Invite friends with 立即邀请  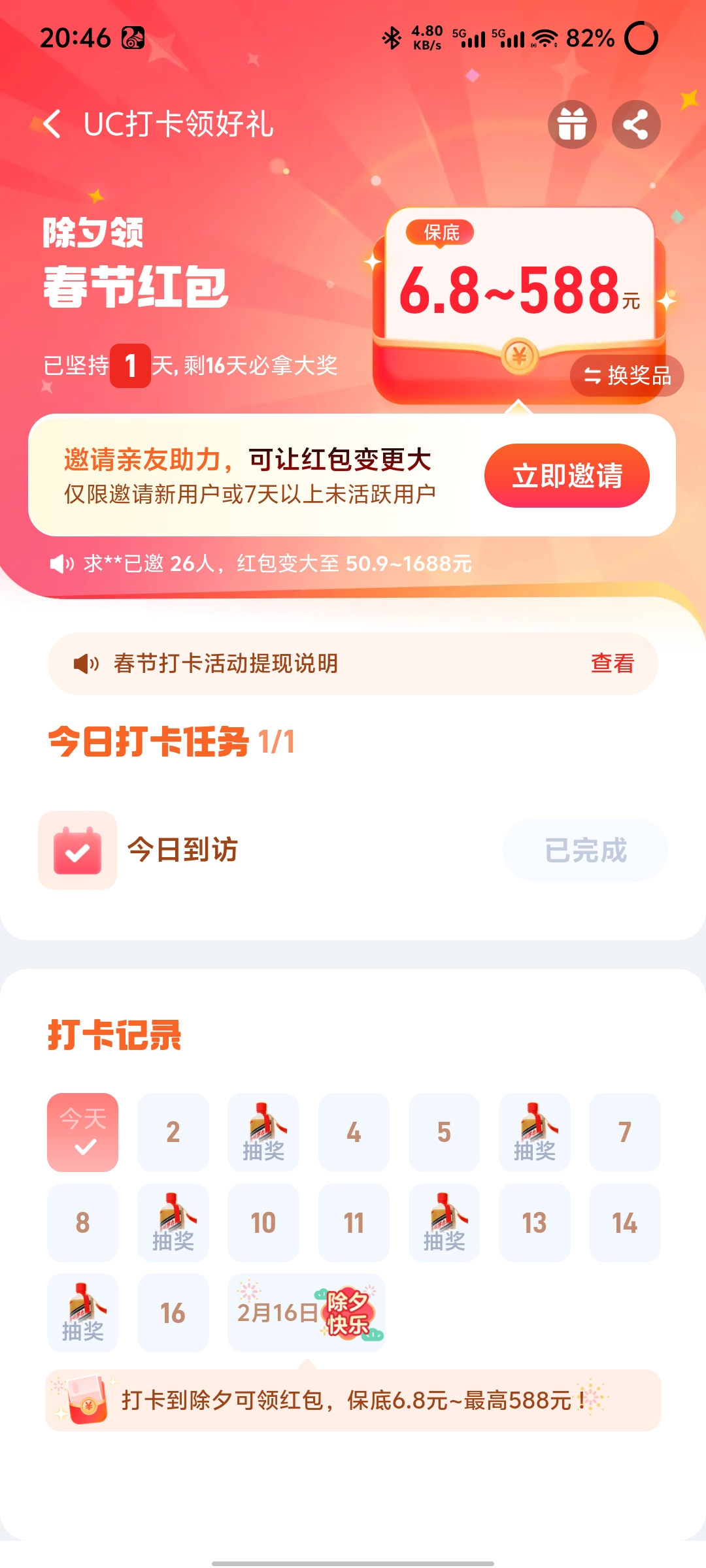(x=567, y=476)
